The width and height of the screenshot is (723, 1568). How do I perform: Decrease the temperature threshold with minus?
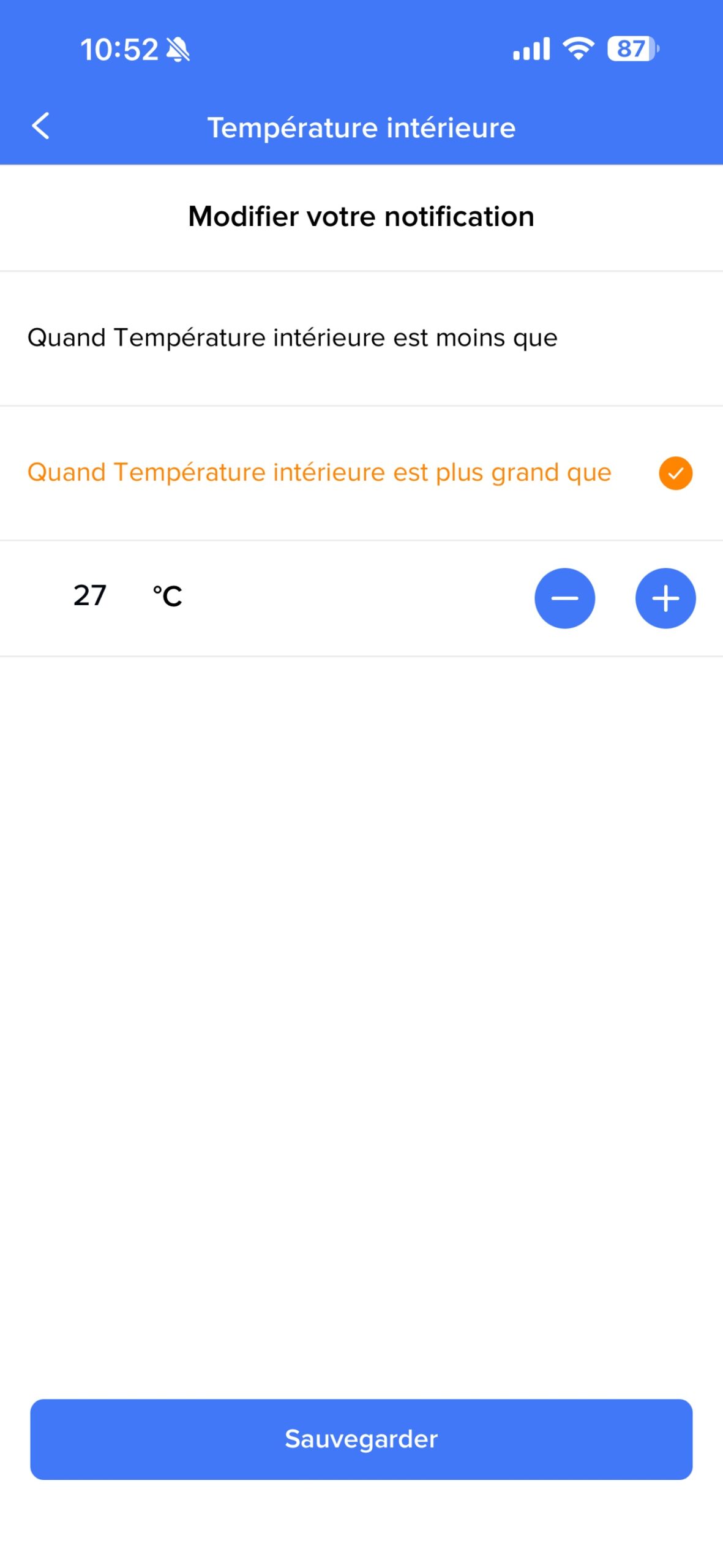(564, 598)
